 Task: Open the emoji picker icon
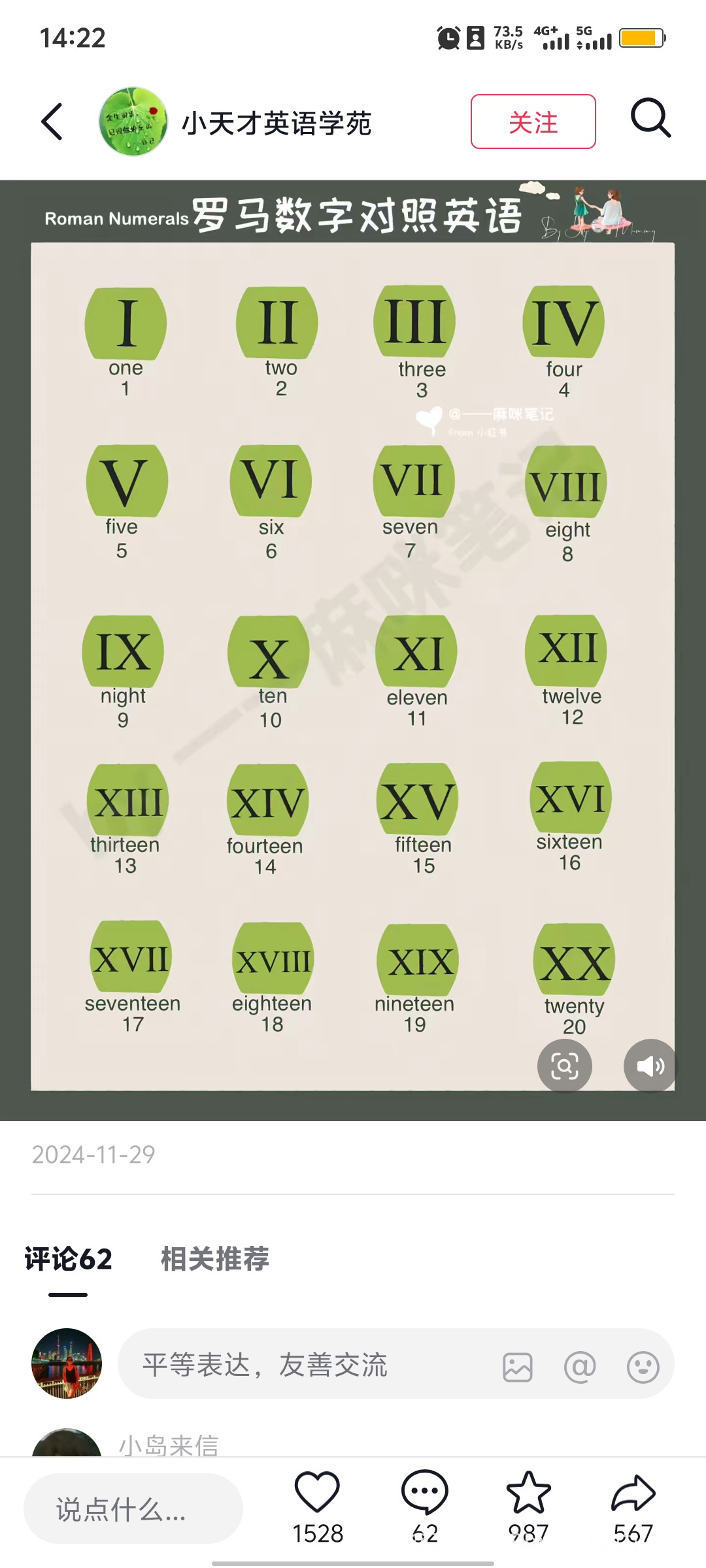[x=643, y=1367]
